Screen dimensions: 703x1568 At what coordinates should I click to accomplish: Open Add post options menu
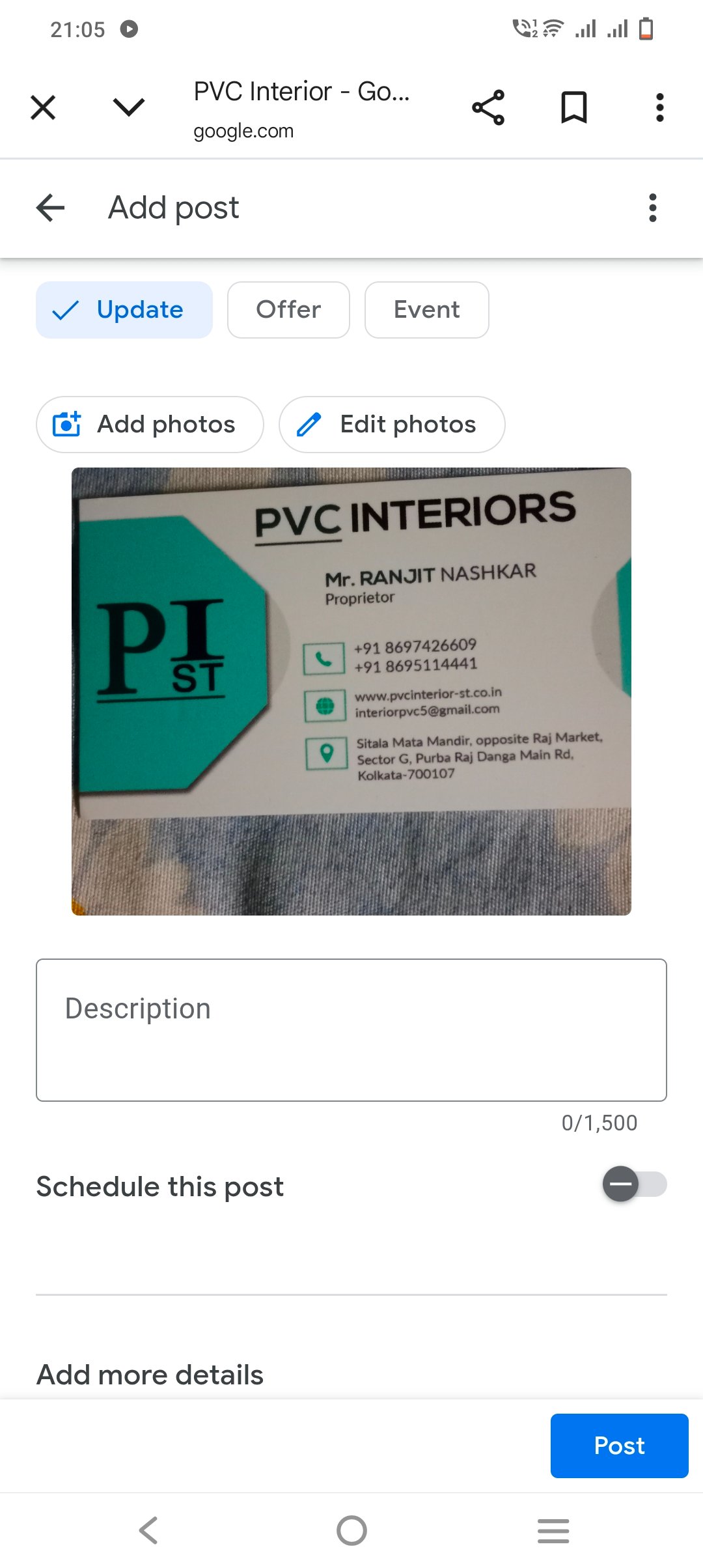(652, 208)
